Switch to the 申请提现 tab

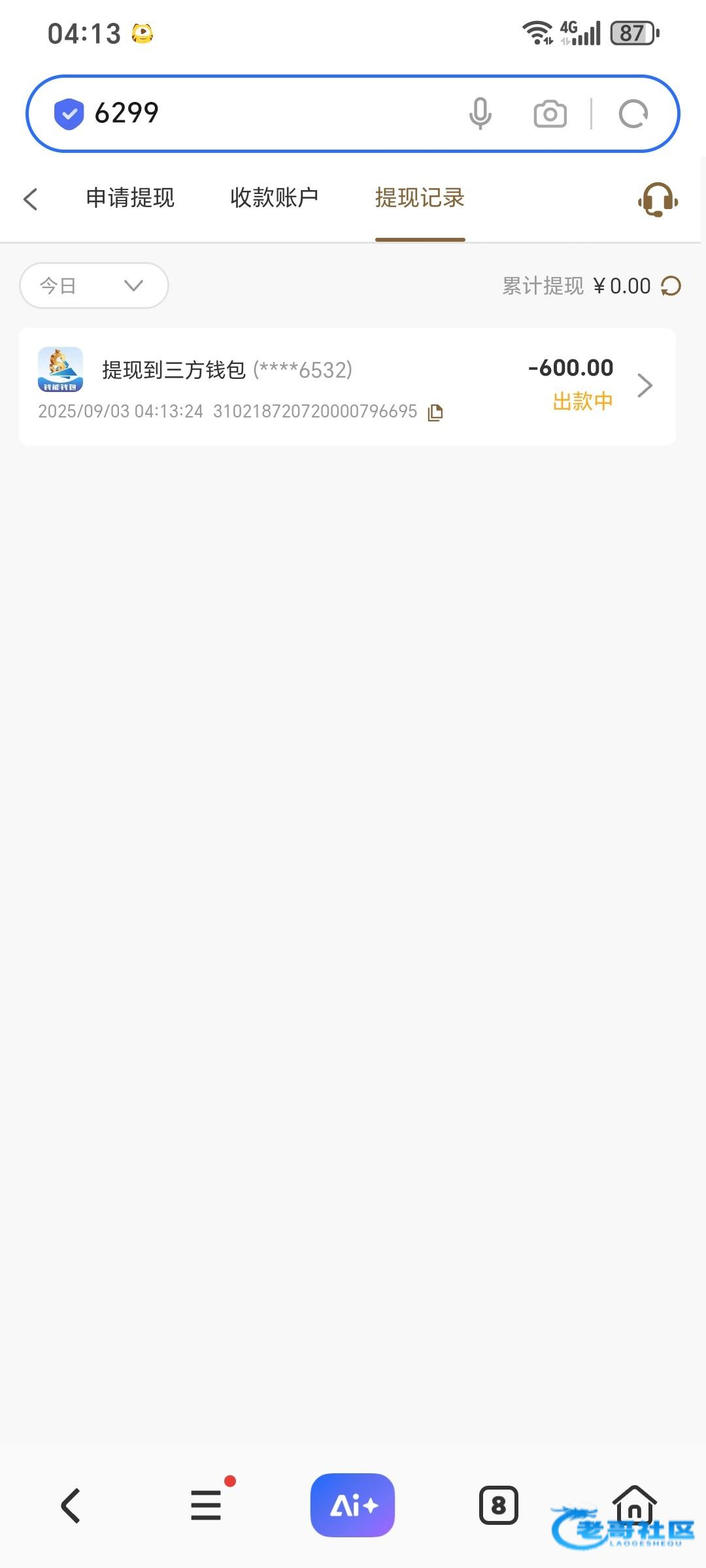(130, 197)
